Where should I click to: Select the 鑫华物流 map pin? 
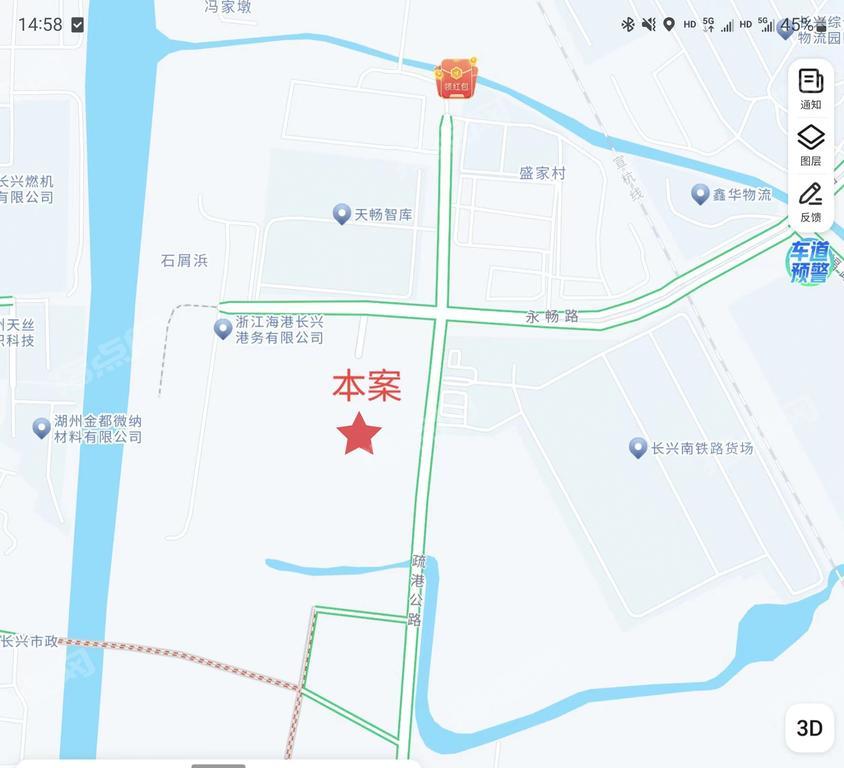700,194
